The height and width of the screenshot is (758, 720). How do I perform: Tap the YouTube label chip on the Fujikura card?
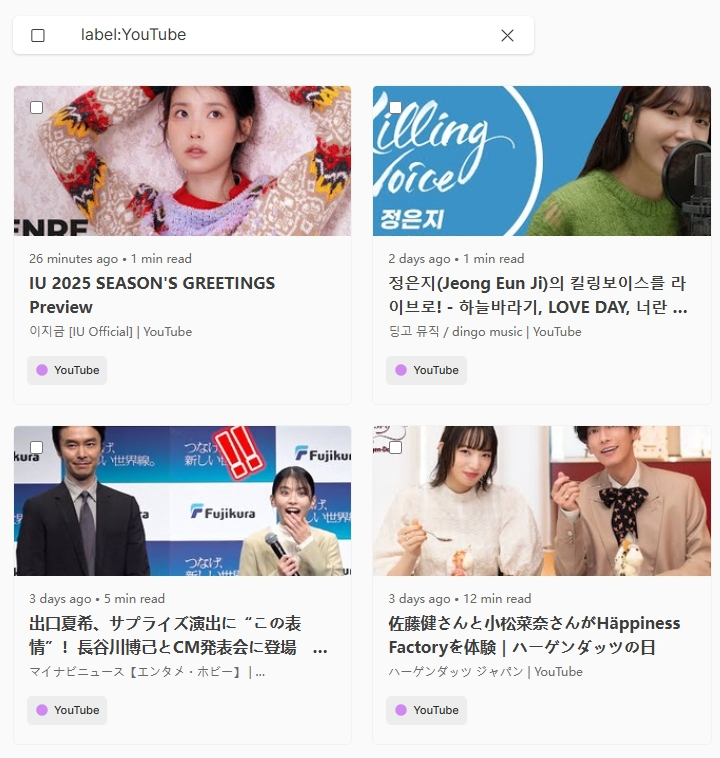coord(67,710)
